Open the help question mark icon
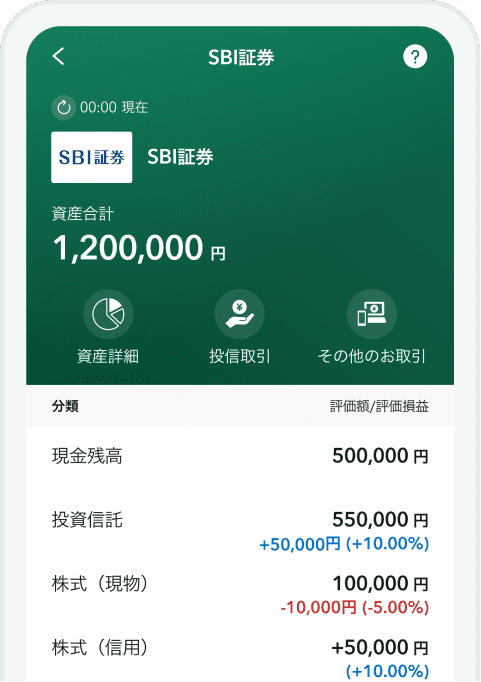The width and height of the screenshot is (481, 682). point(415,57)
